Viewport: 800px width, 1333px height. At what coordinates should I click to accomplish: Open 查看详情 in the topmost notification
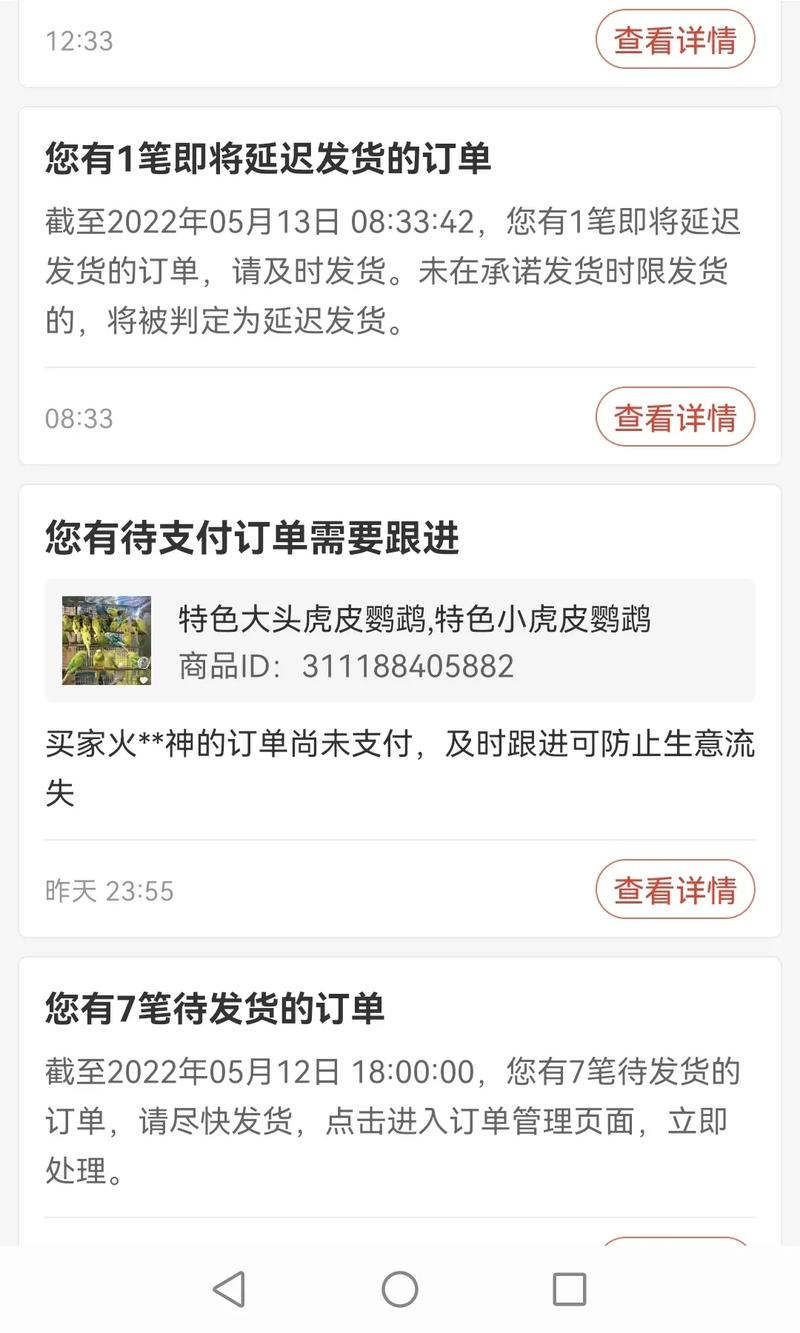pyautogui.click(x=675, y=39)
